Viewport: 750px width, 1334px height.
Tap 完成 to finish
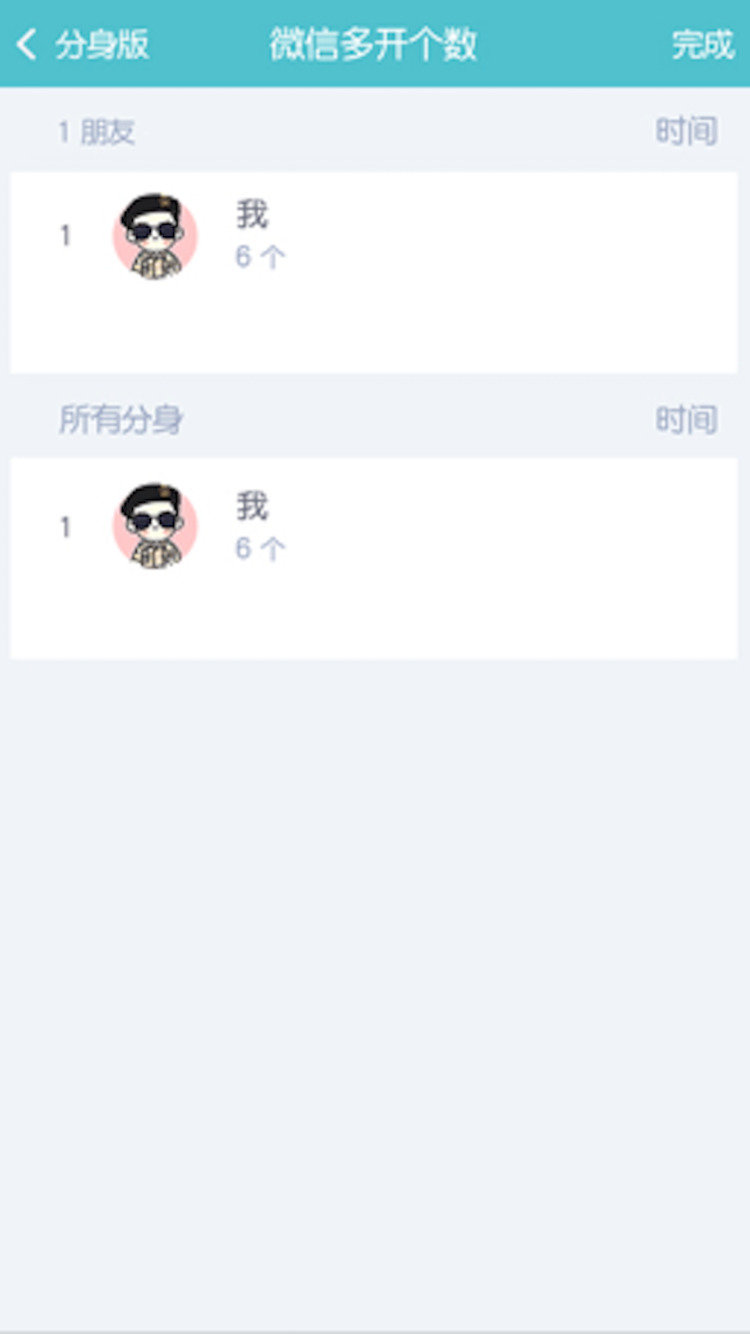tap(702, 44)
